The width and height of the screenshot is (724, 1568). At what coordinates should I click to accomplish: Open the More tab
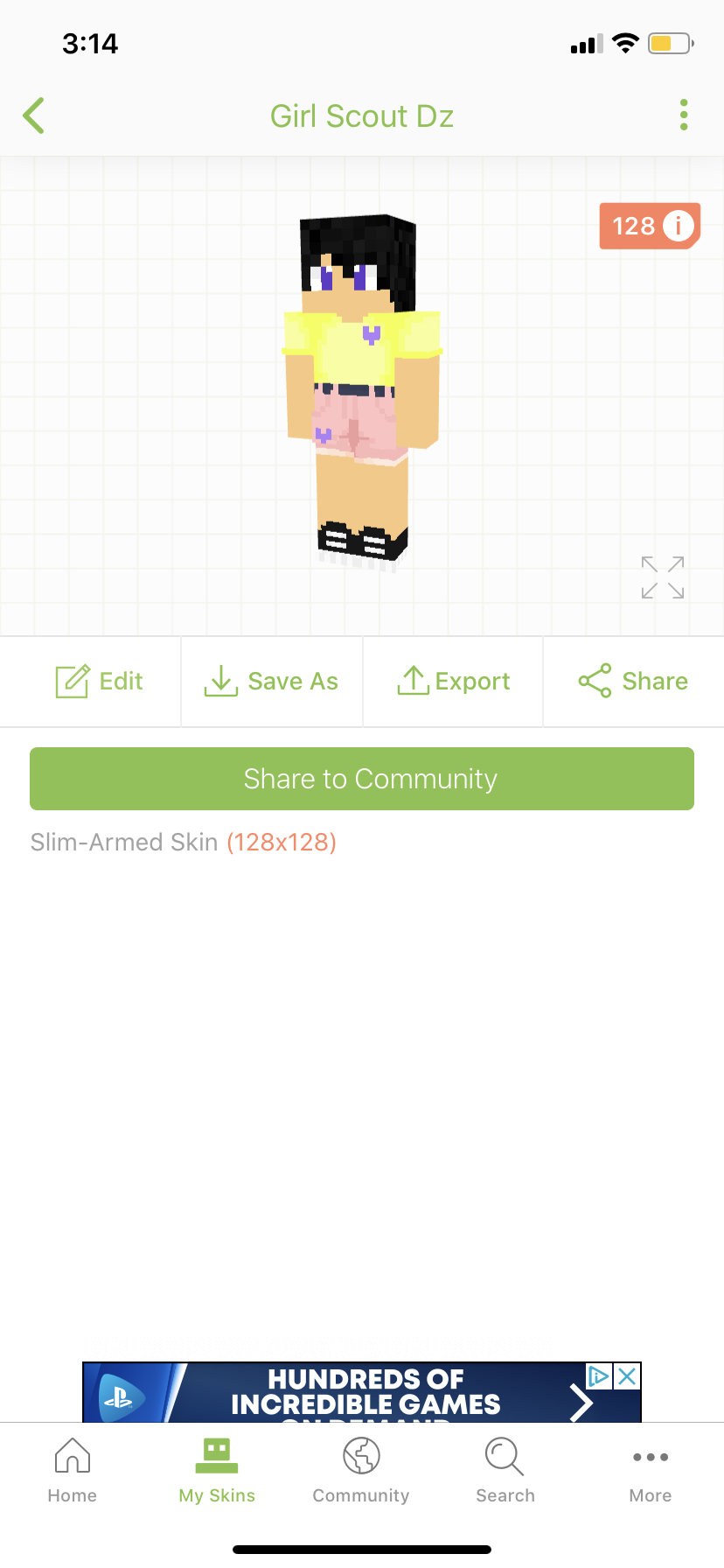[x=651, y=1471]
